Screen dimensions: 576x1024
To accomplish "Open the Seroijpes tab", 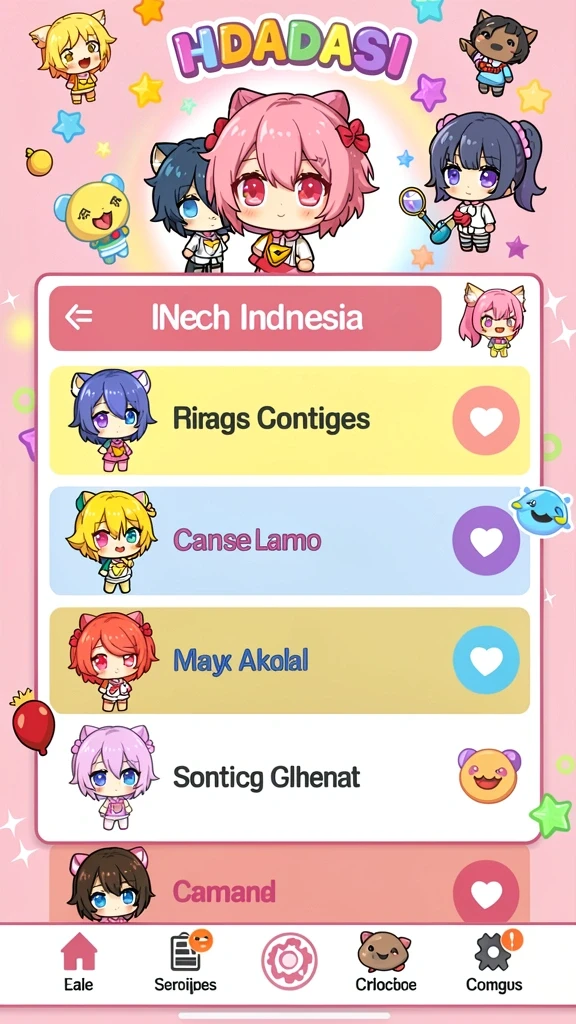I will (x=185, y=962).
